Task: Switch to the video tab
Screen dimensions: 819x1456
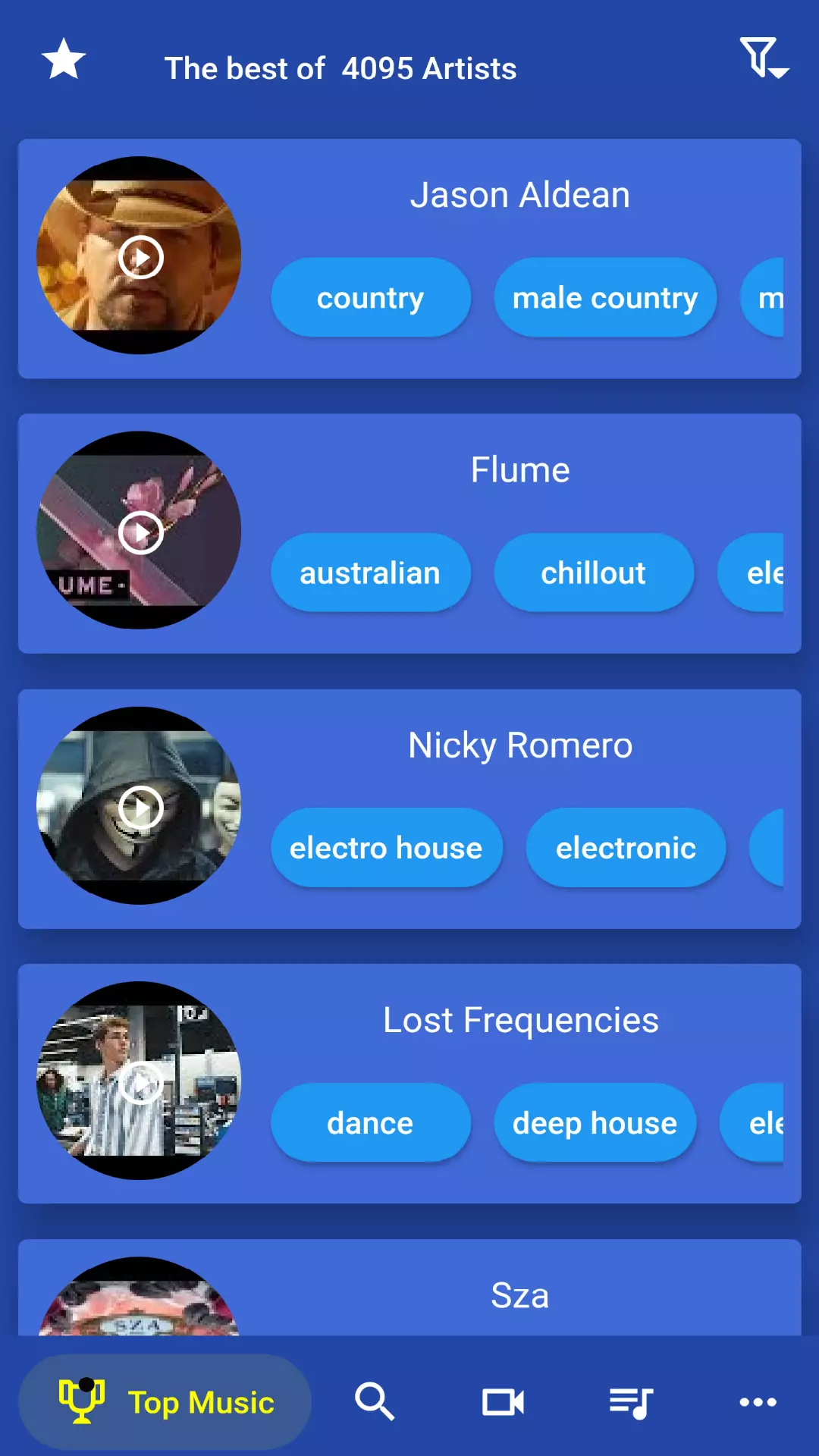Action: click(503, 1402)
